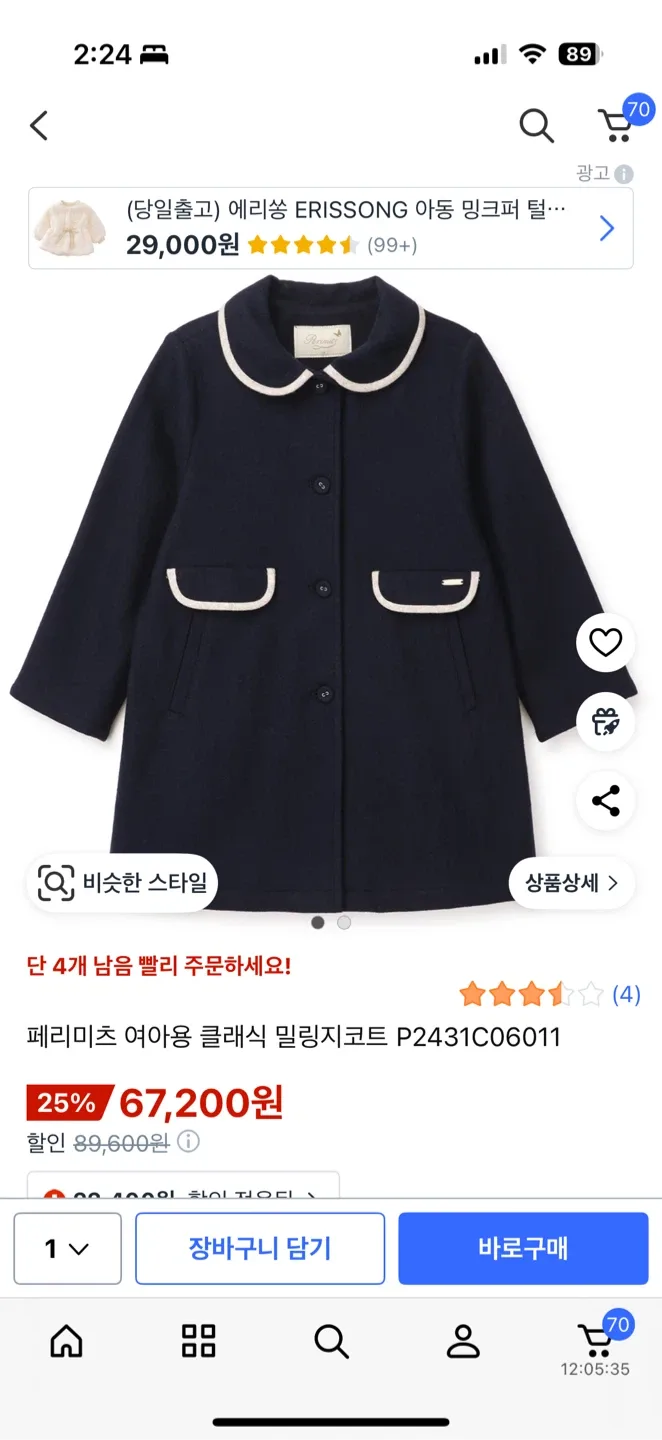This screenshot has height=1440, width=662.
Task: Add this coat to wishlist with the heart
Action: [x=605, y=642]
